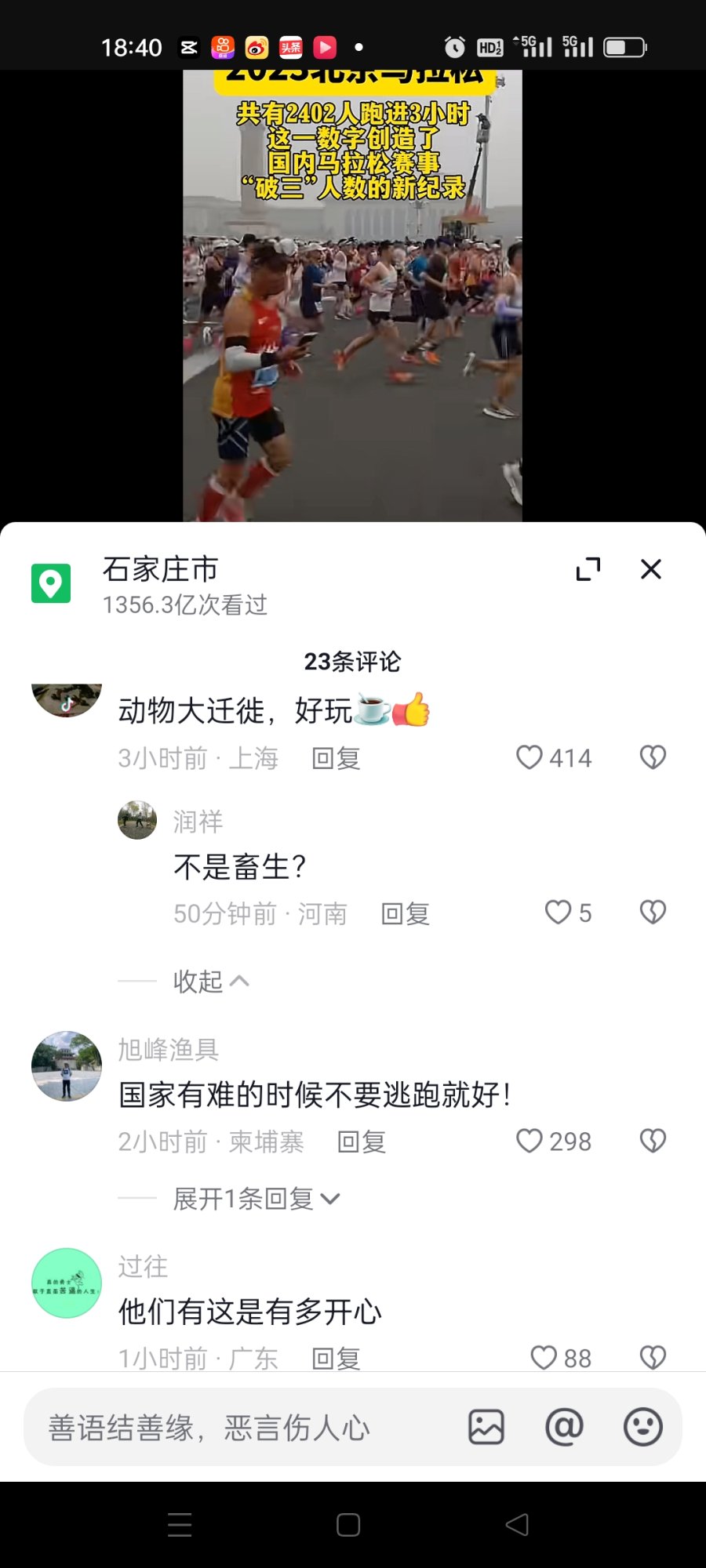Dislike 润祥's reply
This screenshot has width=706, height=1568.
click(653, 913)
